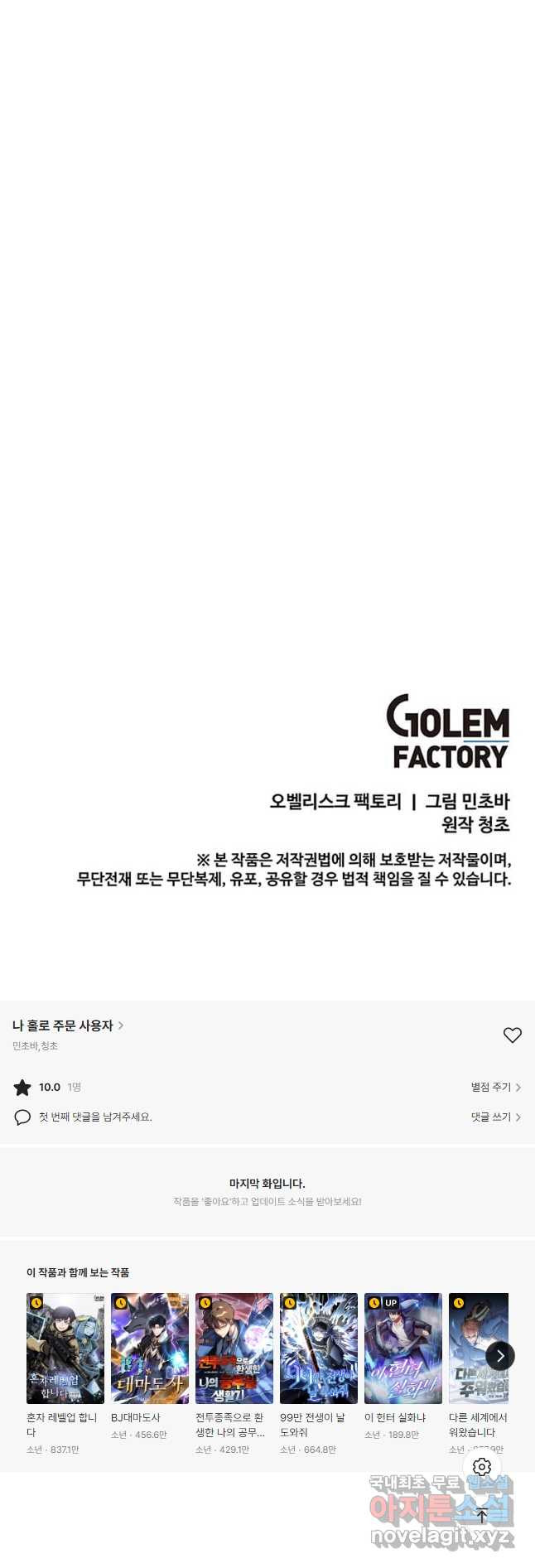This screenshot has height=1568, width=535.
Task: Open the 다른 세계에서 위왔습니다 recommendation
Action: point(475,1348)
